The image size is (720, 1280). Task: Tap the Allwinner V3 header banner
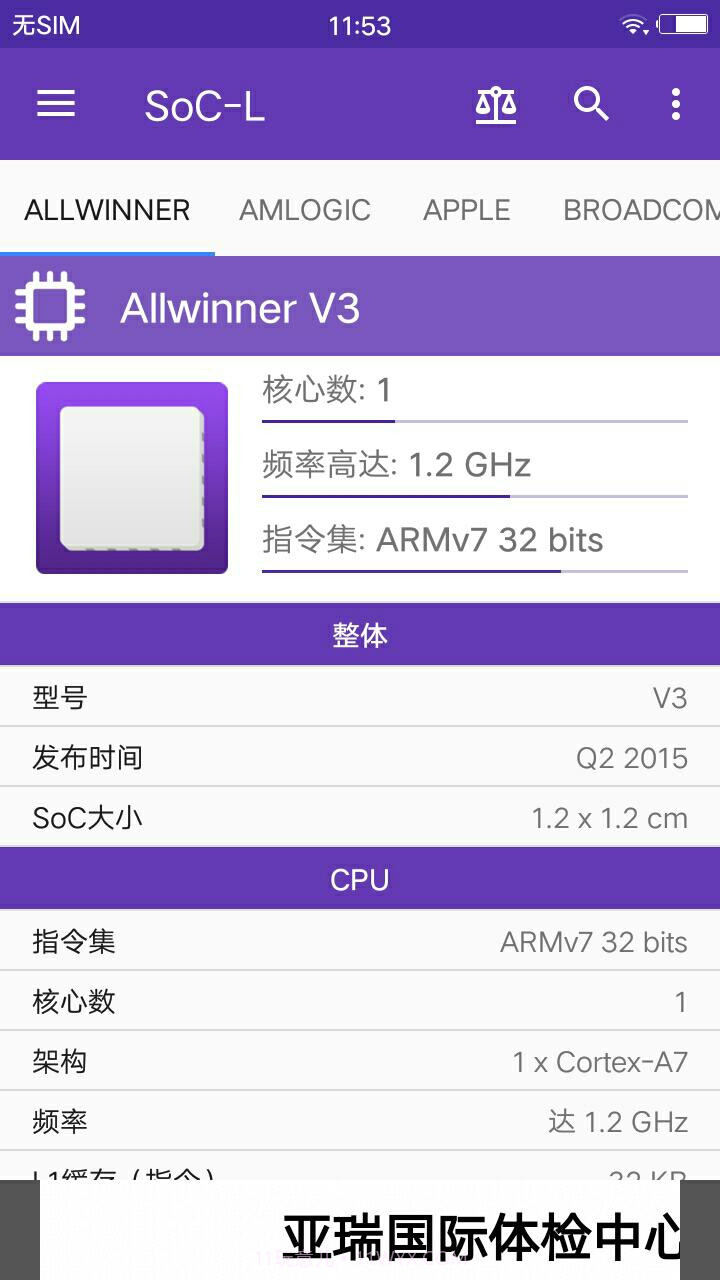(x=360, y=307)
